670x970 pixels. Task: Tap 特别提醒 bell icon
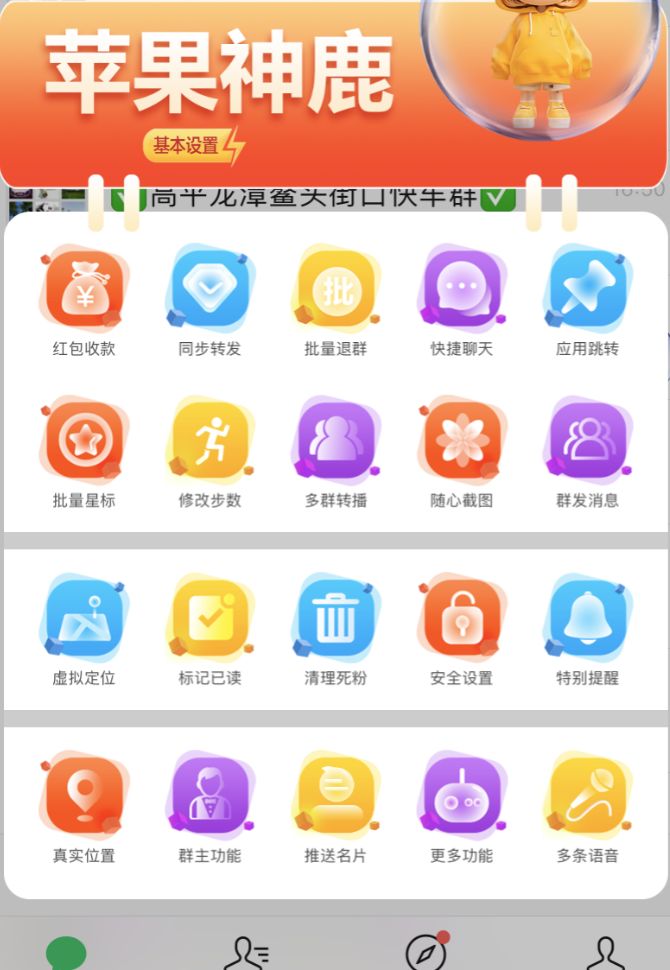pyautogui.click(x=587, y=620)
